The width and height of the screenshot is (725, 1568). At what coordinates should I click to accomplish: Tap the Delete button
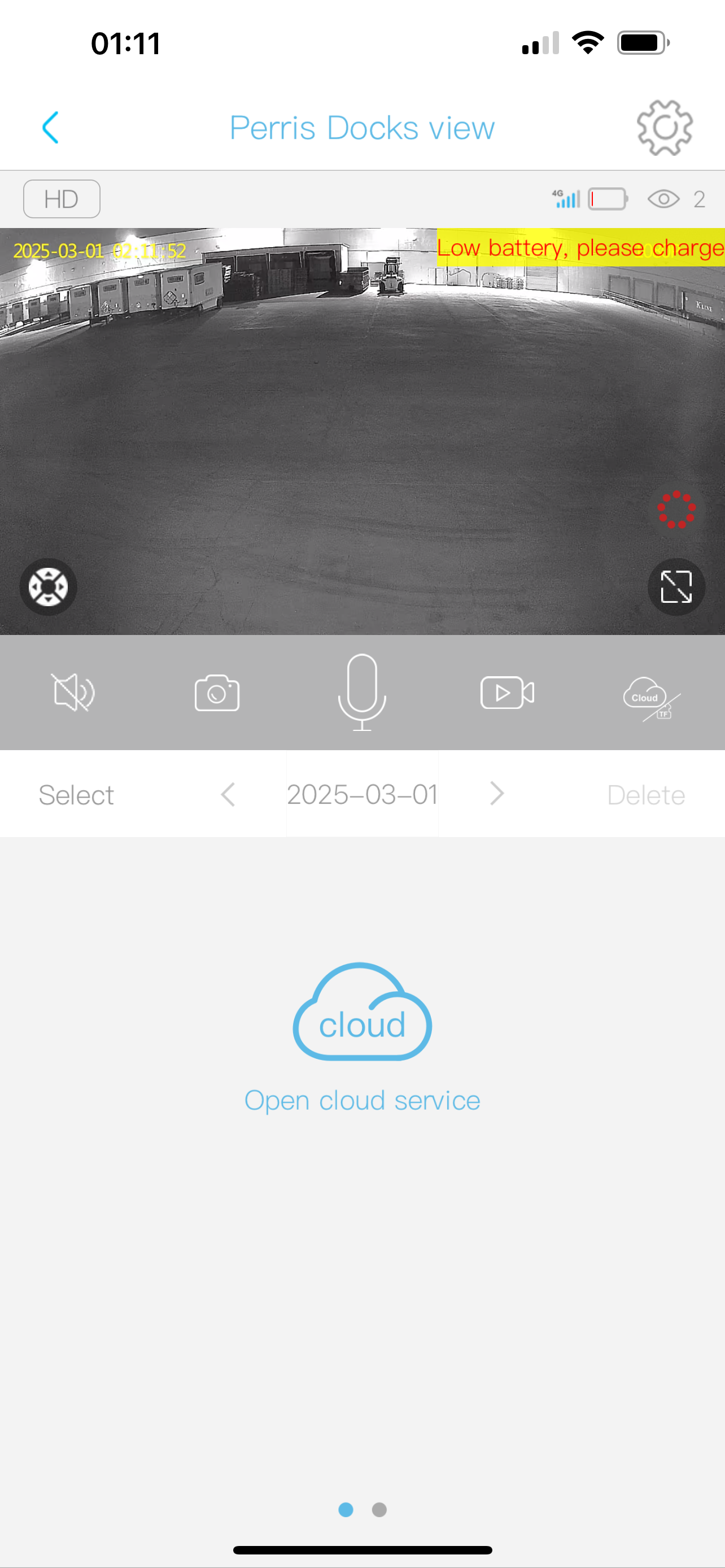pyautogui.click(x=646, y=795)
